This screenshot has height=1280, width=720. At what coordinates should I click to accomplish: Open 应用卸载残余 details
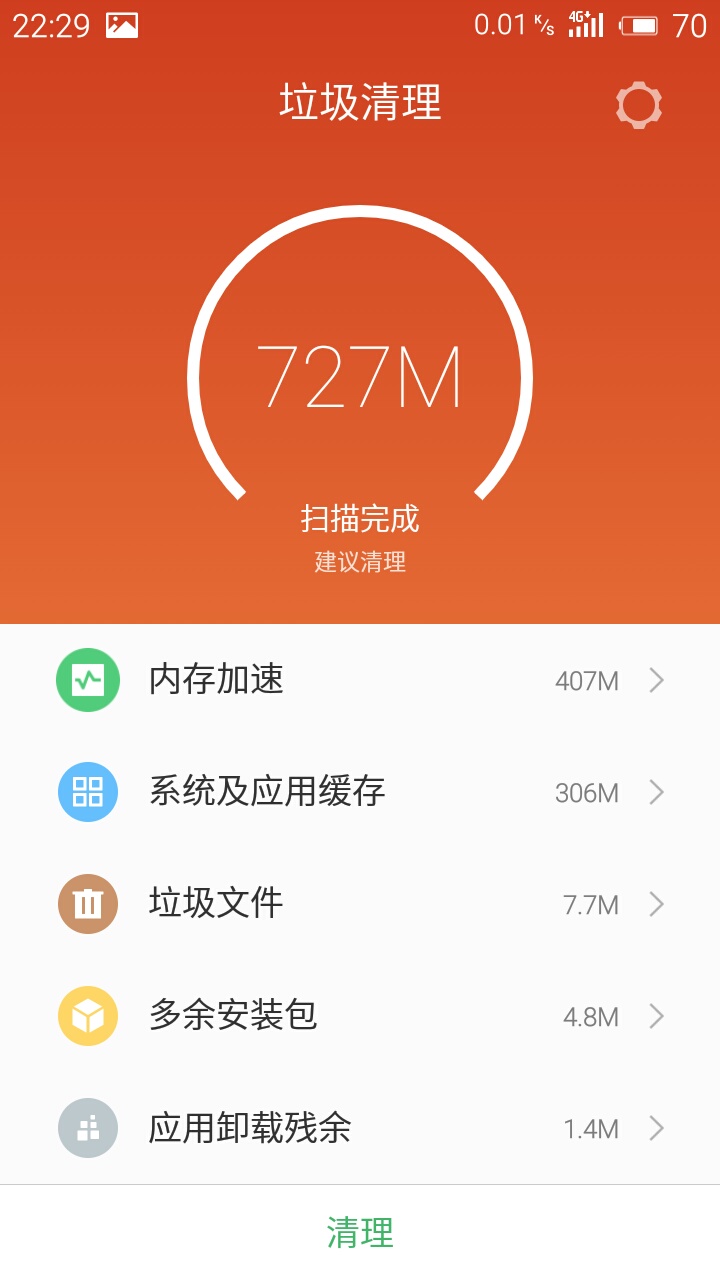click(360, 1128)
